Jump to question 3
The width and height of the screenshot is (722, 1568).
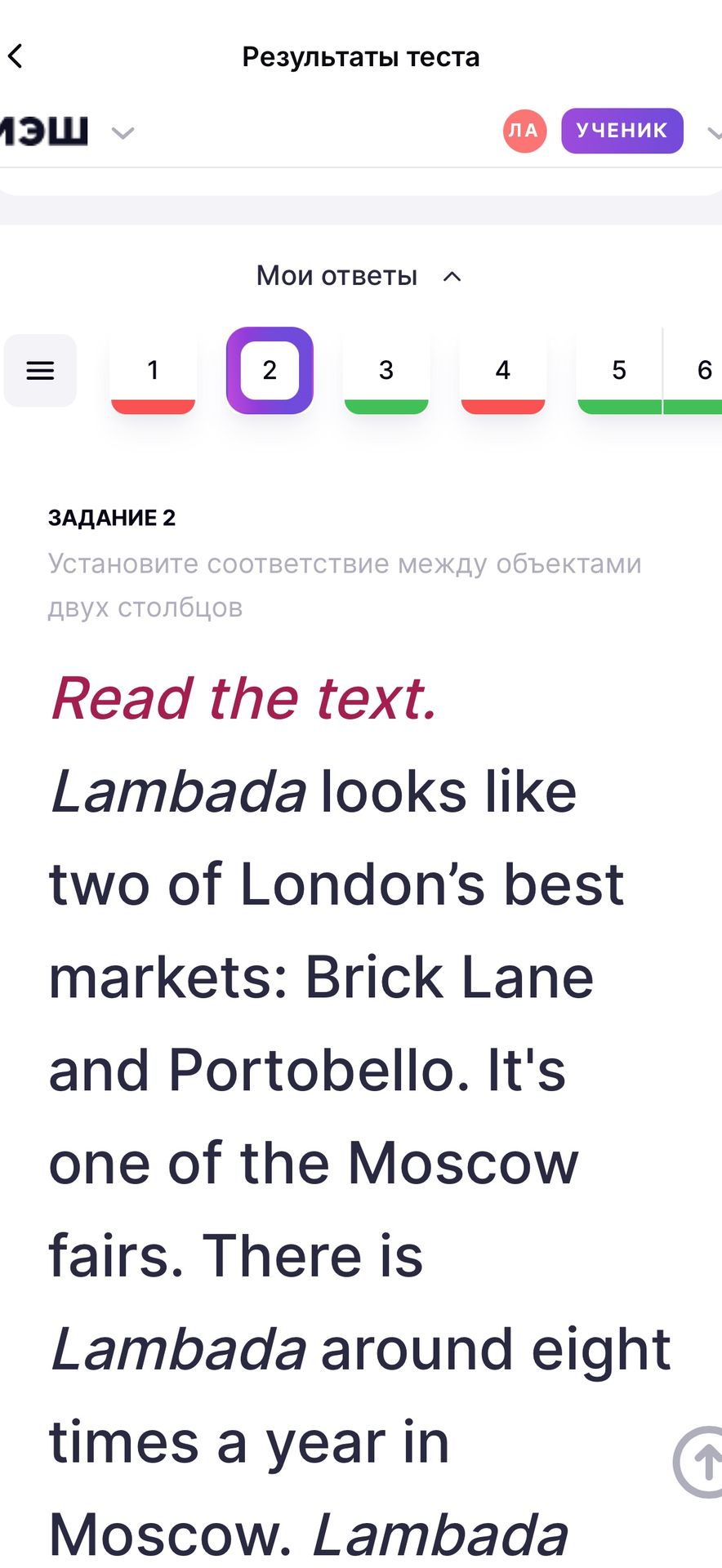[386, 372]
